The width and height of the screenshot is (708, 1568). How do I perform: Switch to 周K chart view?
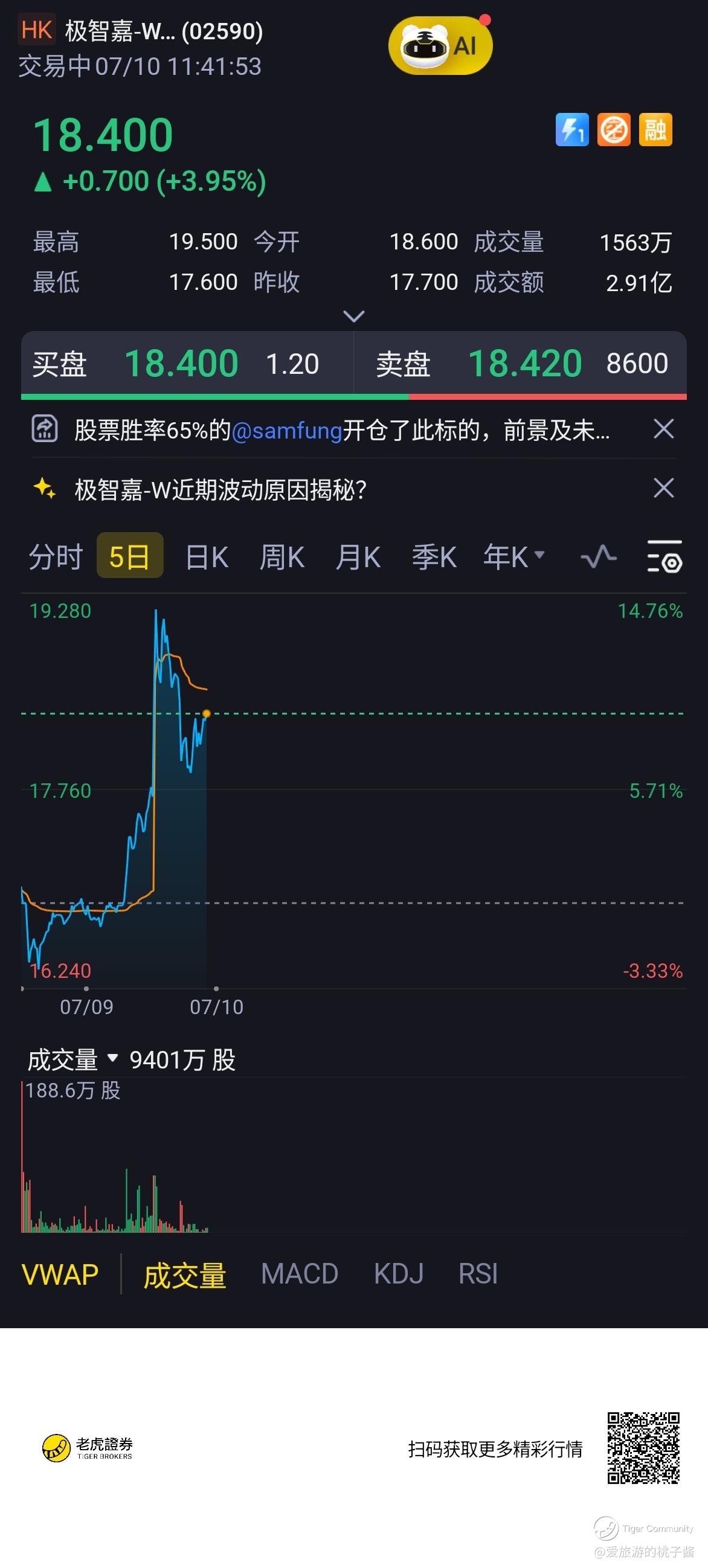point(282,556)
